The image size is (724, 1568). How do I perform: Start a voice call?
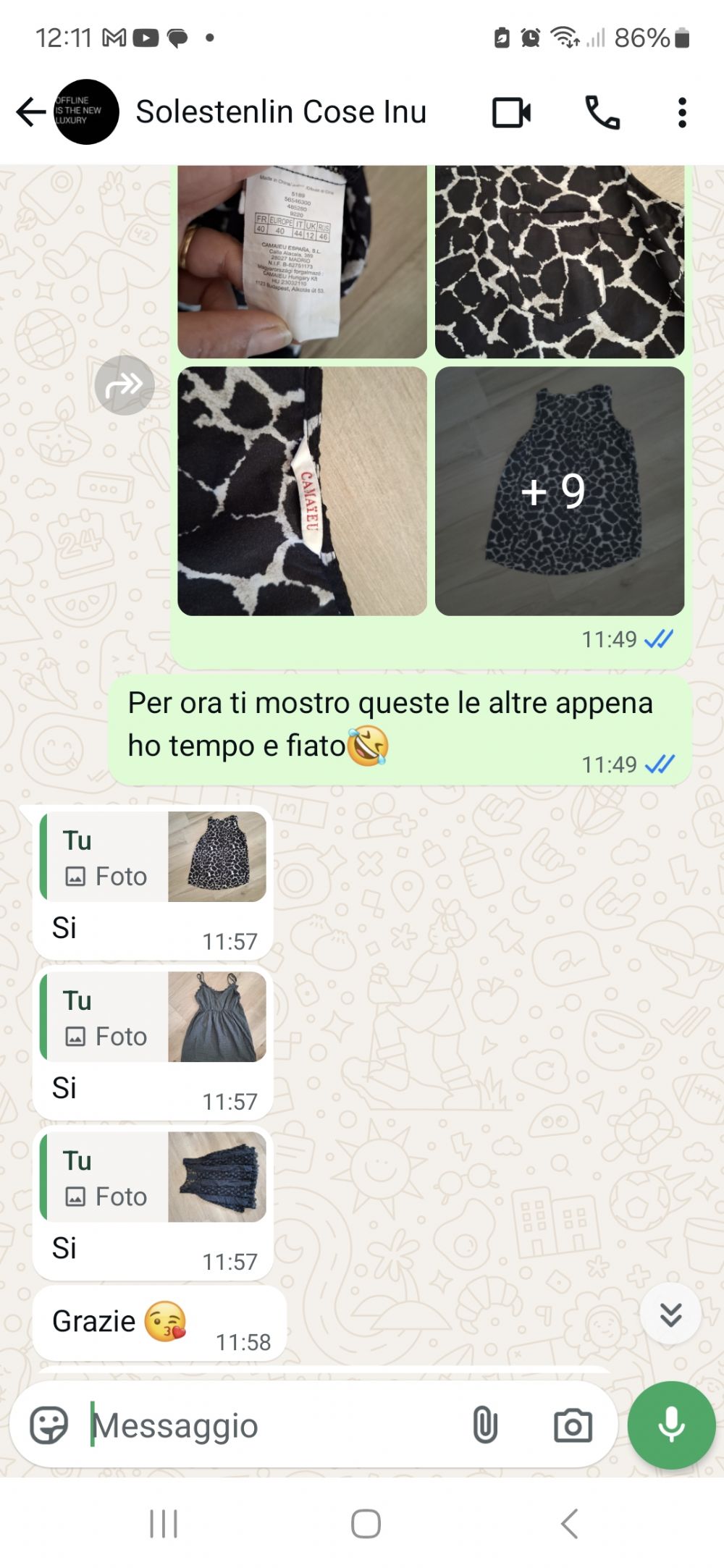(x=602, y=113)
